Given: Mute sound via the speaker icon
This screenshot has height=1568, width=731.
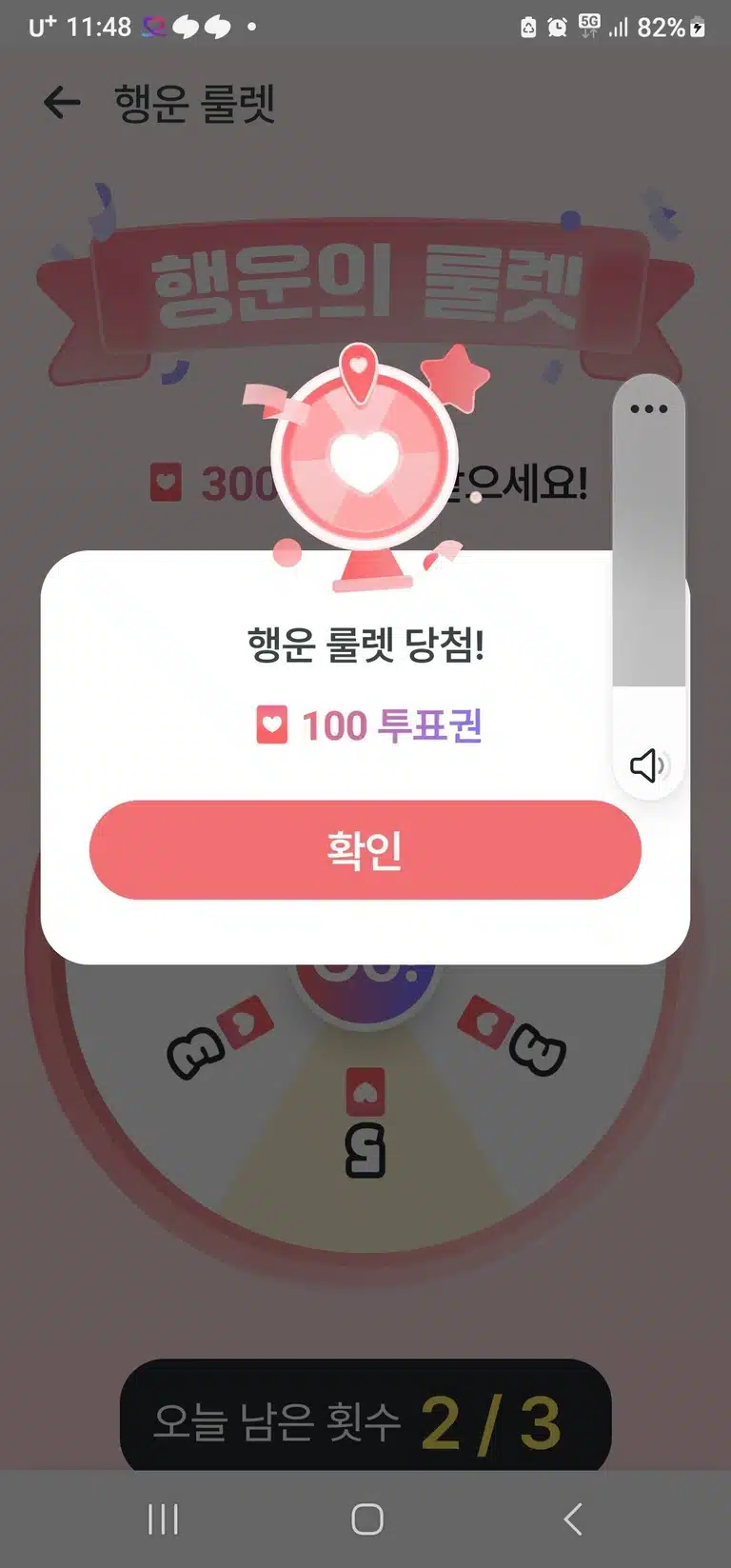Looking at the screenshot, I should pos(649,764).
